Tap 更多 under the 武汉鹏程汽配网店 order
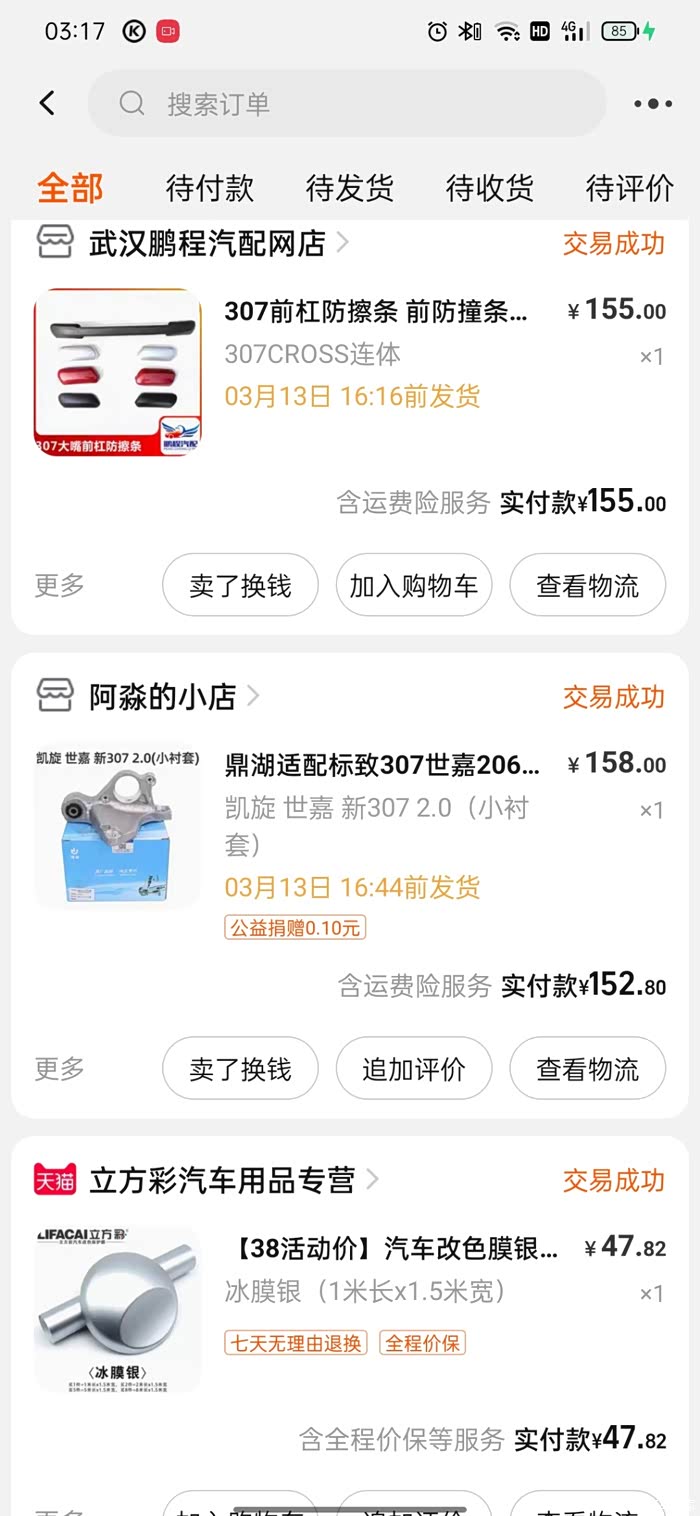This screenshot has width=700, height=1516. (x=60, y=585)
